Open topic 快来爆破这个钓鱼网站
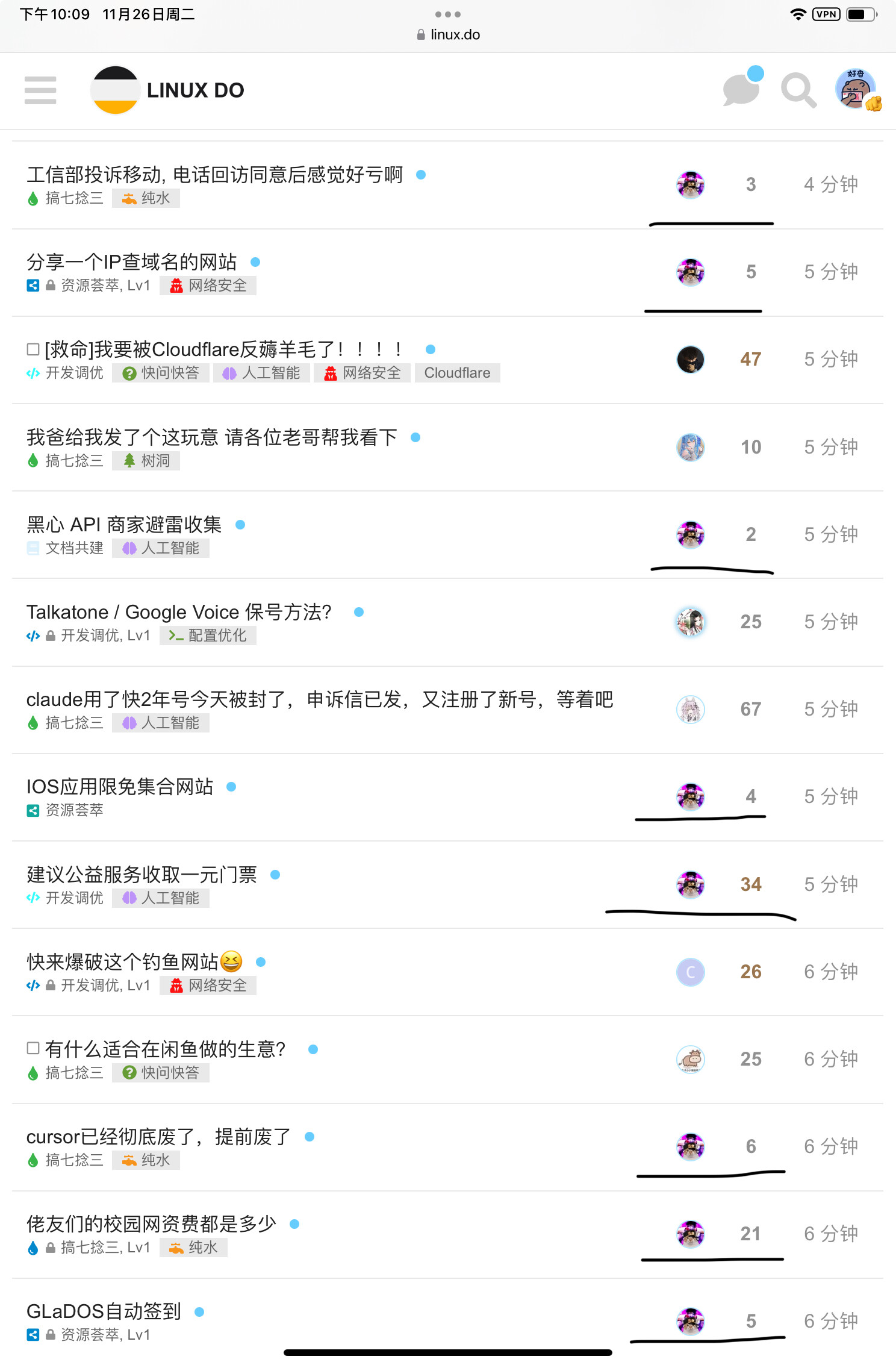This screenshot has width=896, height=1365. [134, 962]
